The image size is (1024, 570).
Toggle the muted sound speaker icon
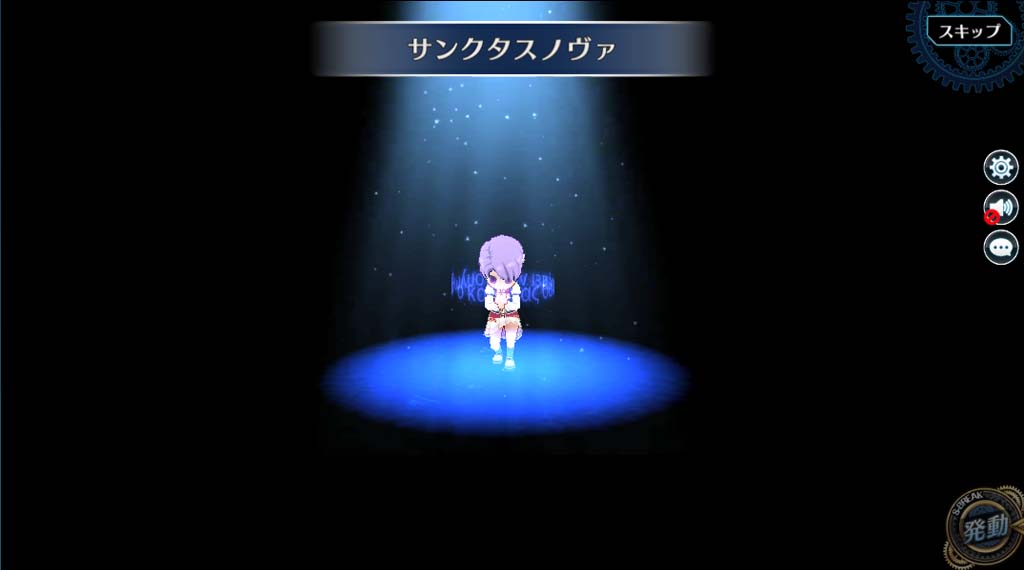[1000, 207]
